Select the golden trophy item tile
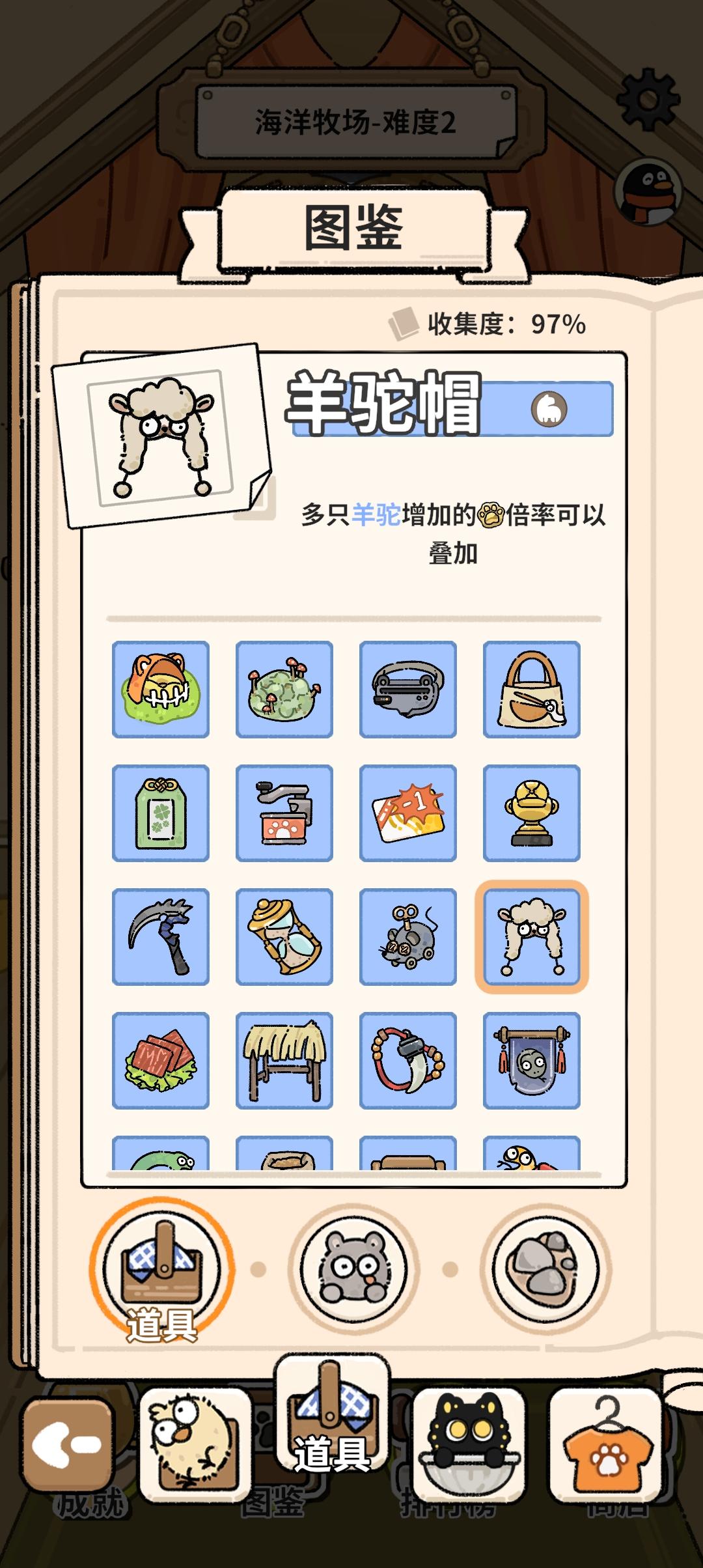This screenshot has height=1568, width=703. (532, 813)
